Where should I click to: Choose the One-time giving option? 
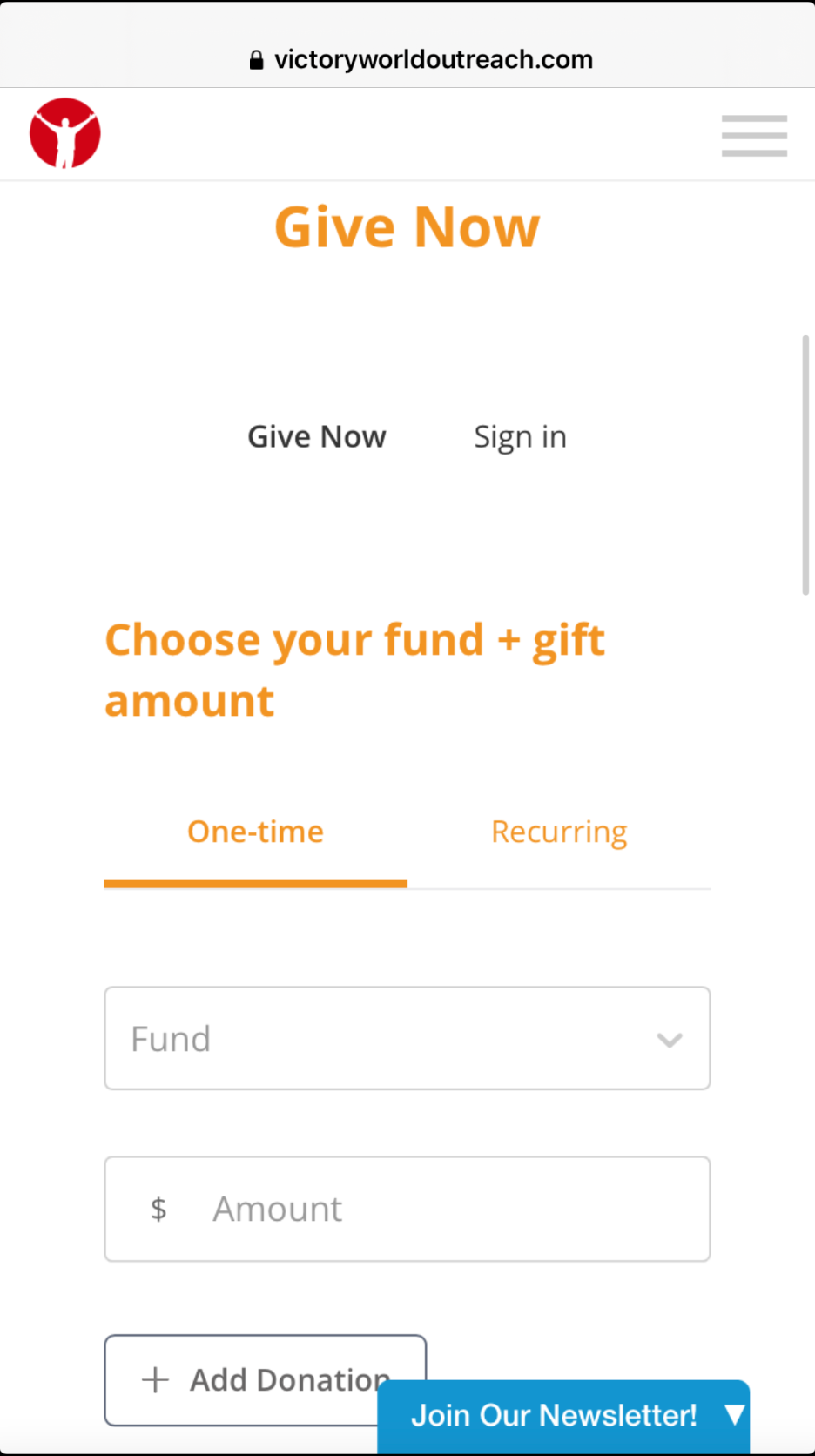click(x=255, y=832)
